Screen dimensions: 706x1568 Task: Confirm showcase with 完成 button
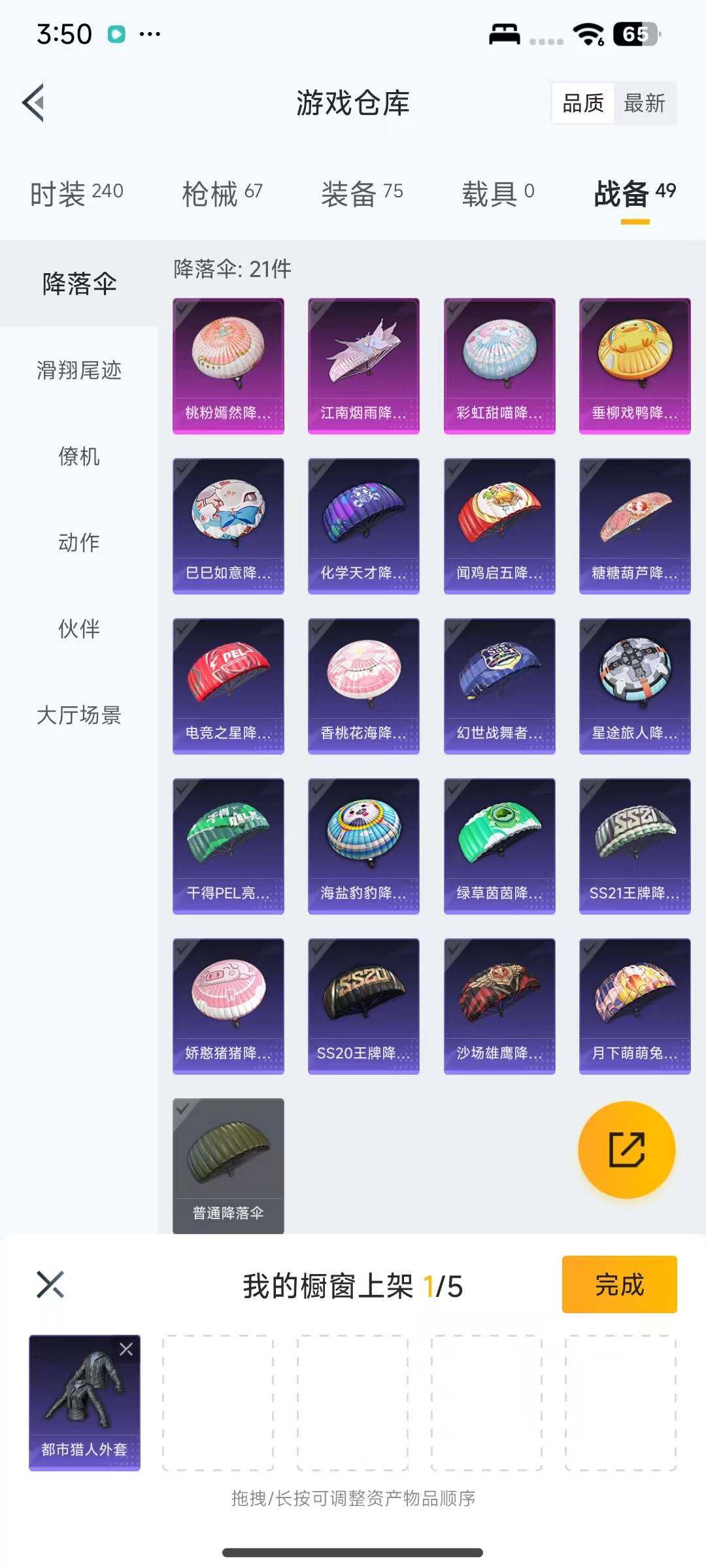point(619,1284)
